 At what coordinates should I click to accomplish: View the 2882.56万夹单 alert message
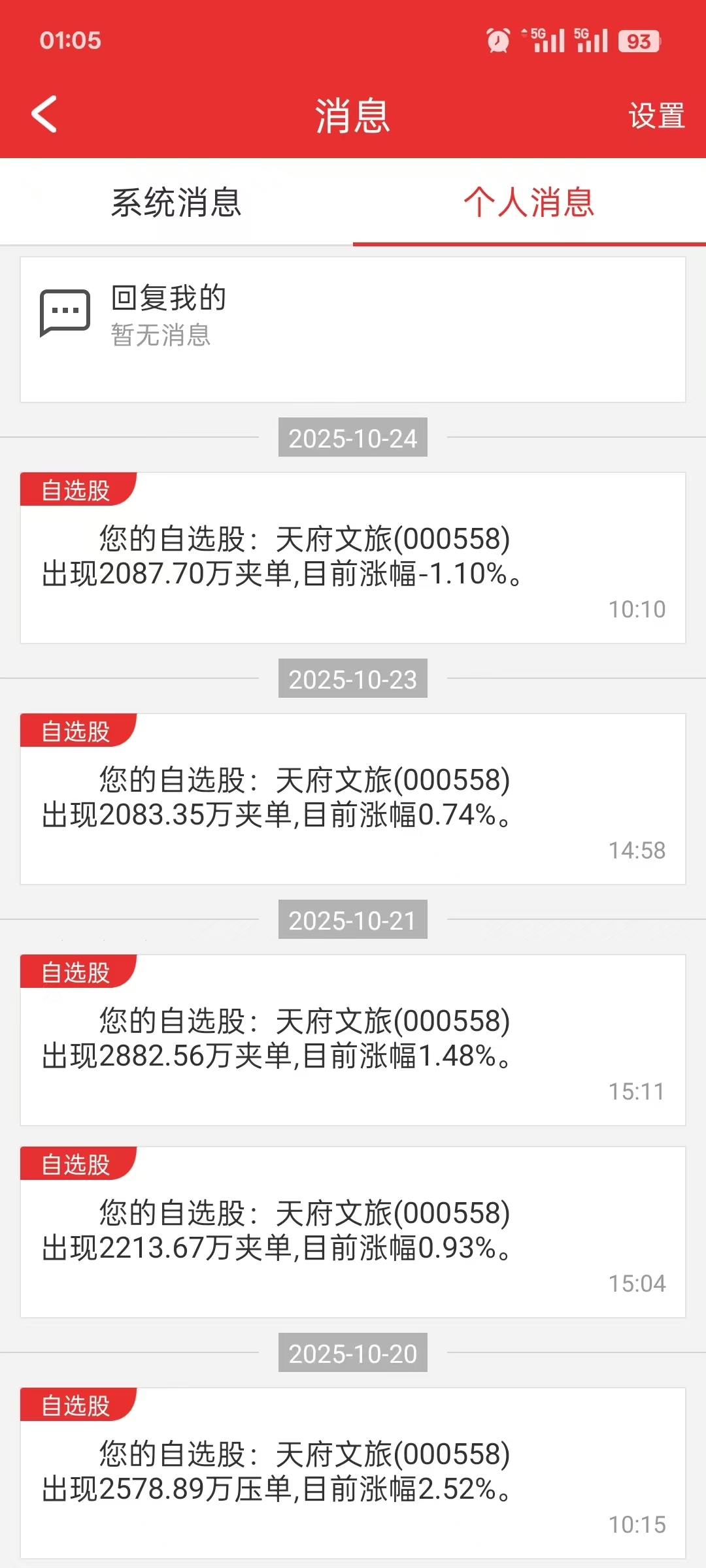point(353,1040)
